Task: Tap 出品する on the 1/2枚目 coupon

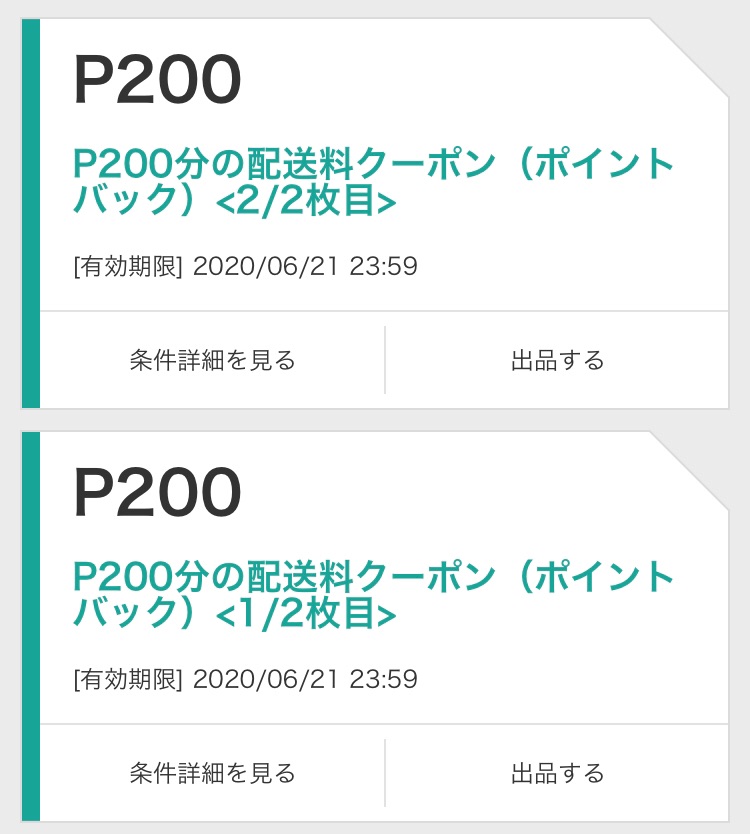Action: tap(557, 773)
